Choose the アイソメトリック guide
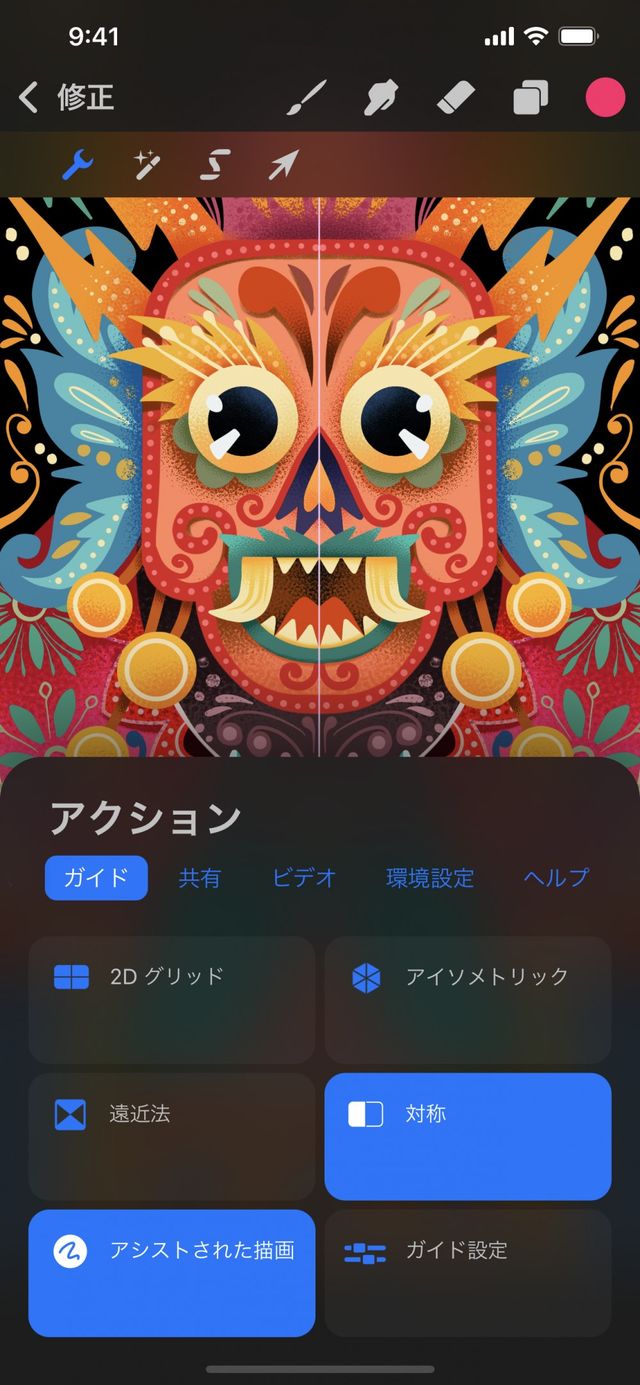The image size is (640, 1385). tap(467, 1000)
